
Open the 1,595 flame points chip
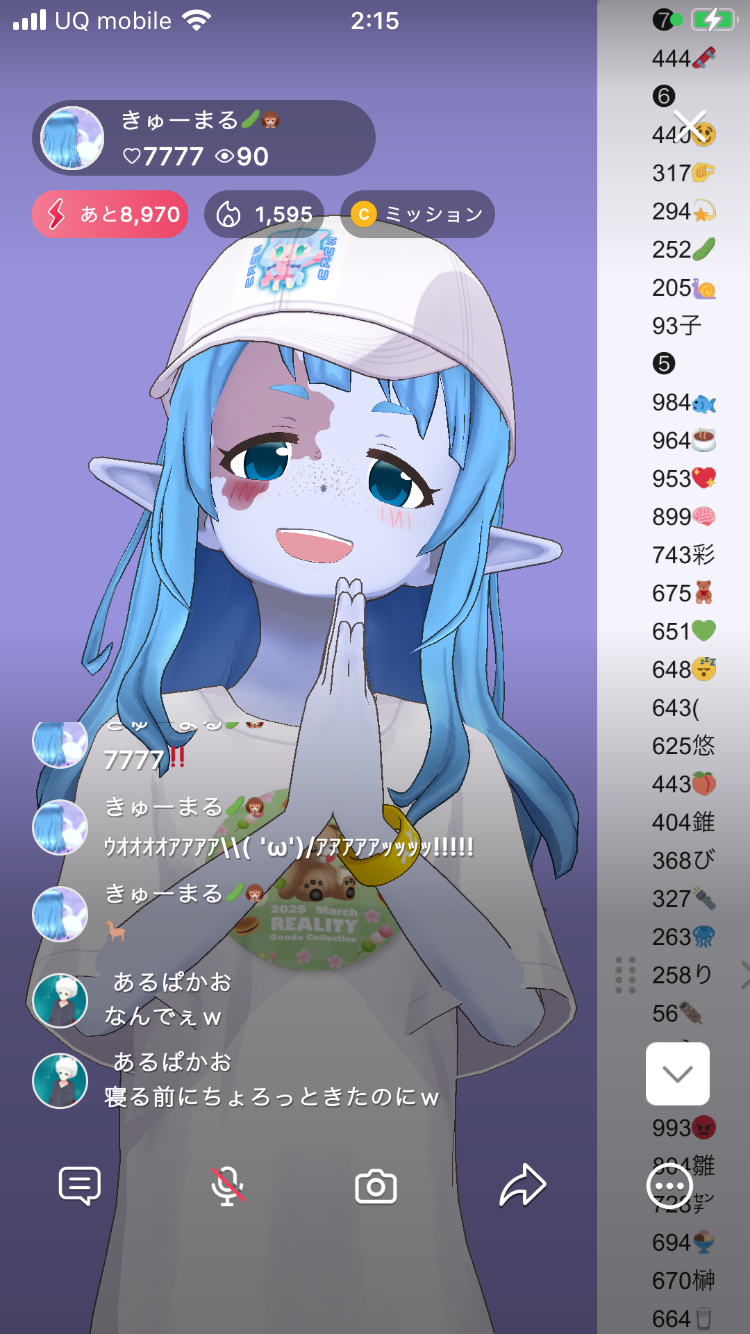point(264,214)
